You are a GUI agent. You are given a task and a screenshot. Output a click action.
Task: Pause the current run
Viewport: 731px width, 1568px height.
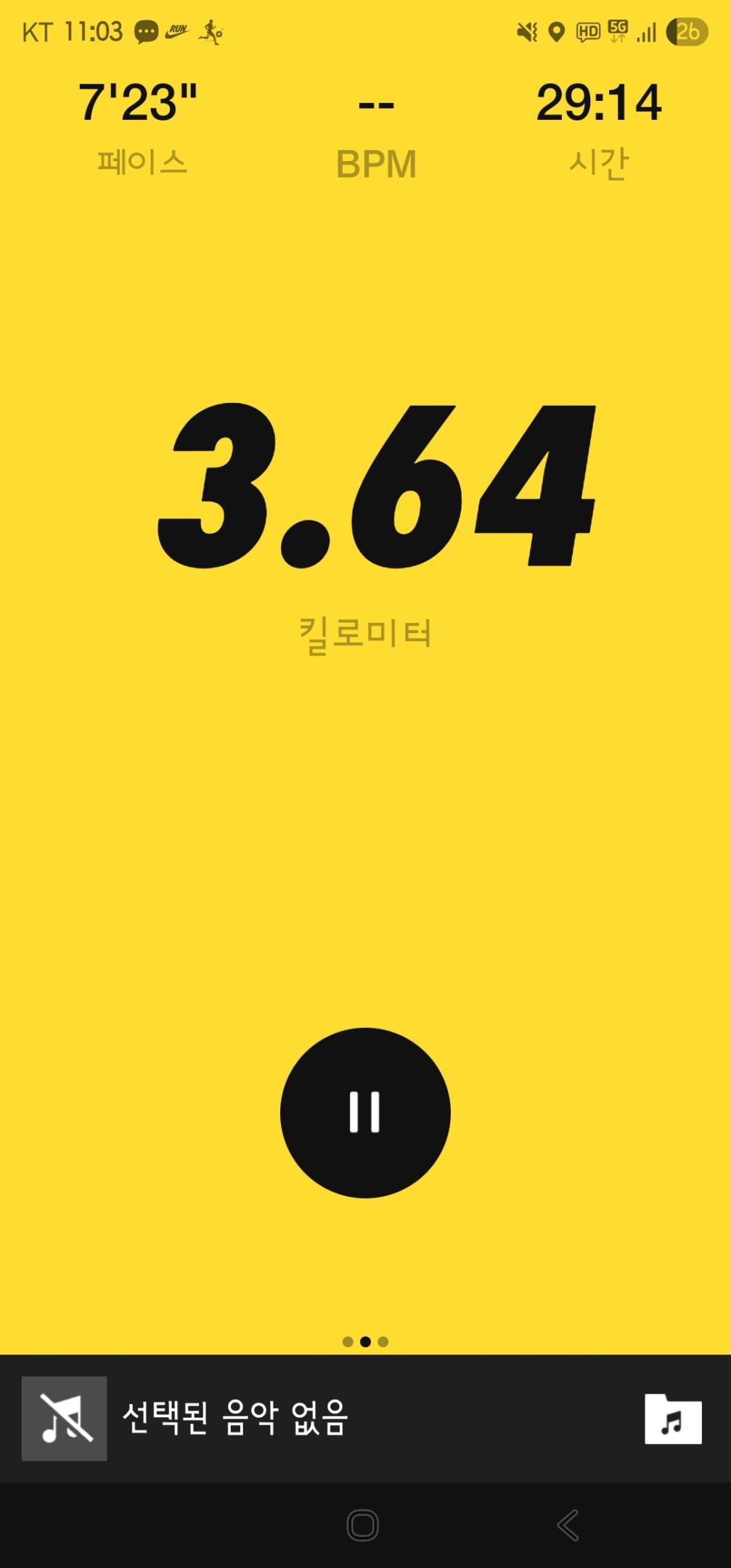pos(365,1112)
